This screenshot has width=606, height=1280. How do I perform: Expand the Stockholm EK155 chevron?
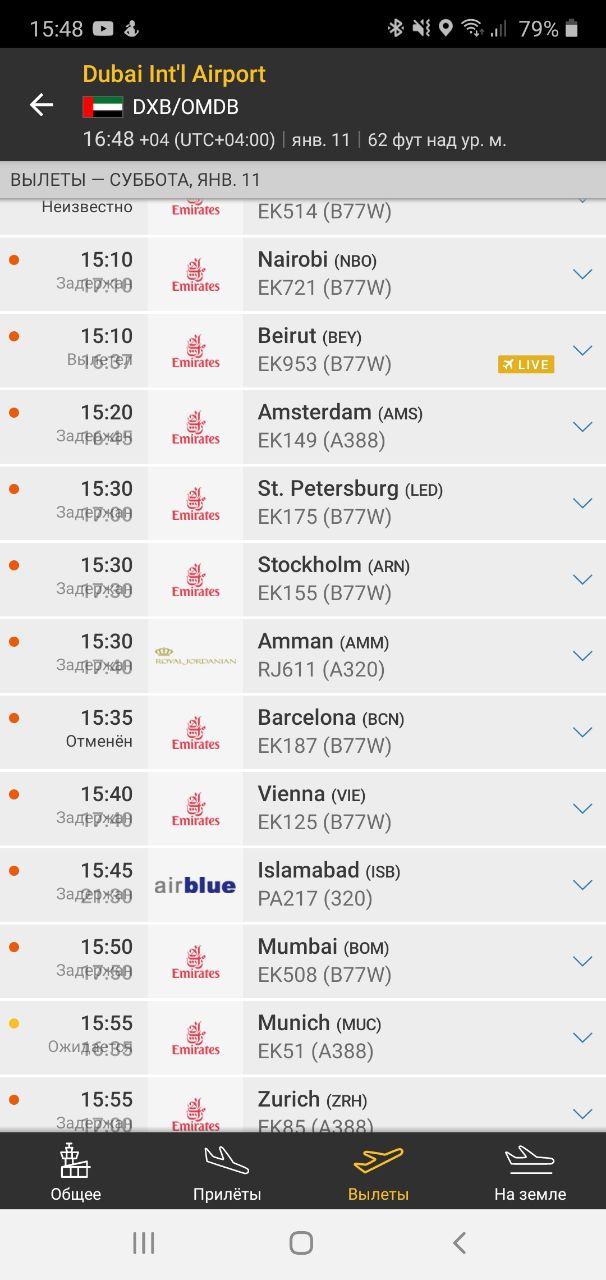tap(583, 579)
